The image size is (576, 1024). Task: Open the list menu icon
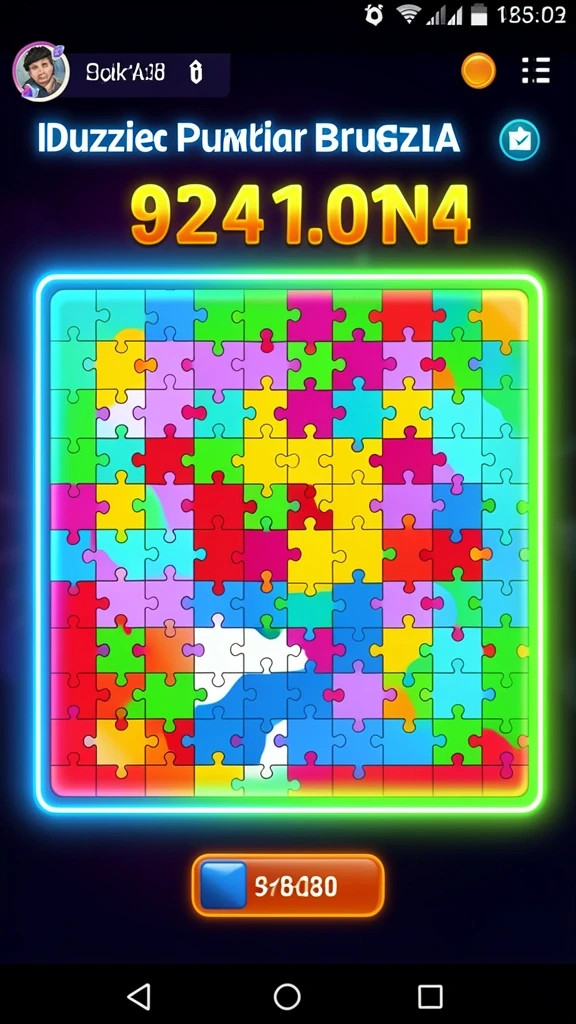point(536,71)
